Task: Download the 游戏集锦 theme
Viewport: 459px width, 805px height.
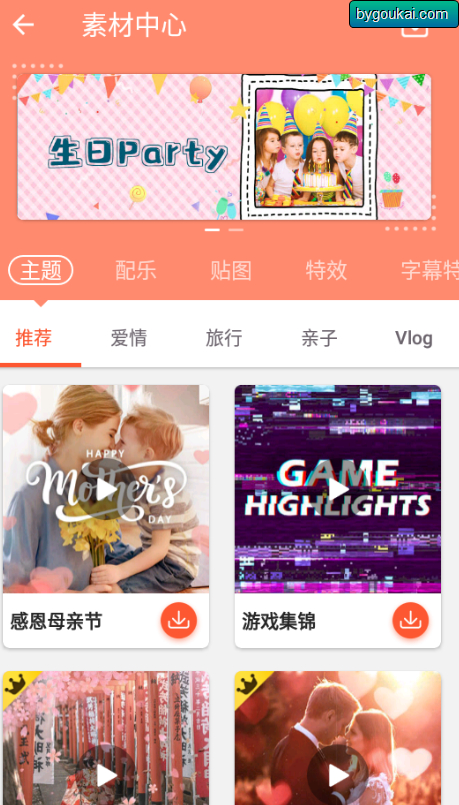Action: [x=411, y=621]
